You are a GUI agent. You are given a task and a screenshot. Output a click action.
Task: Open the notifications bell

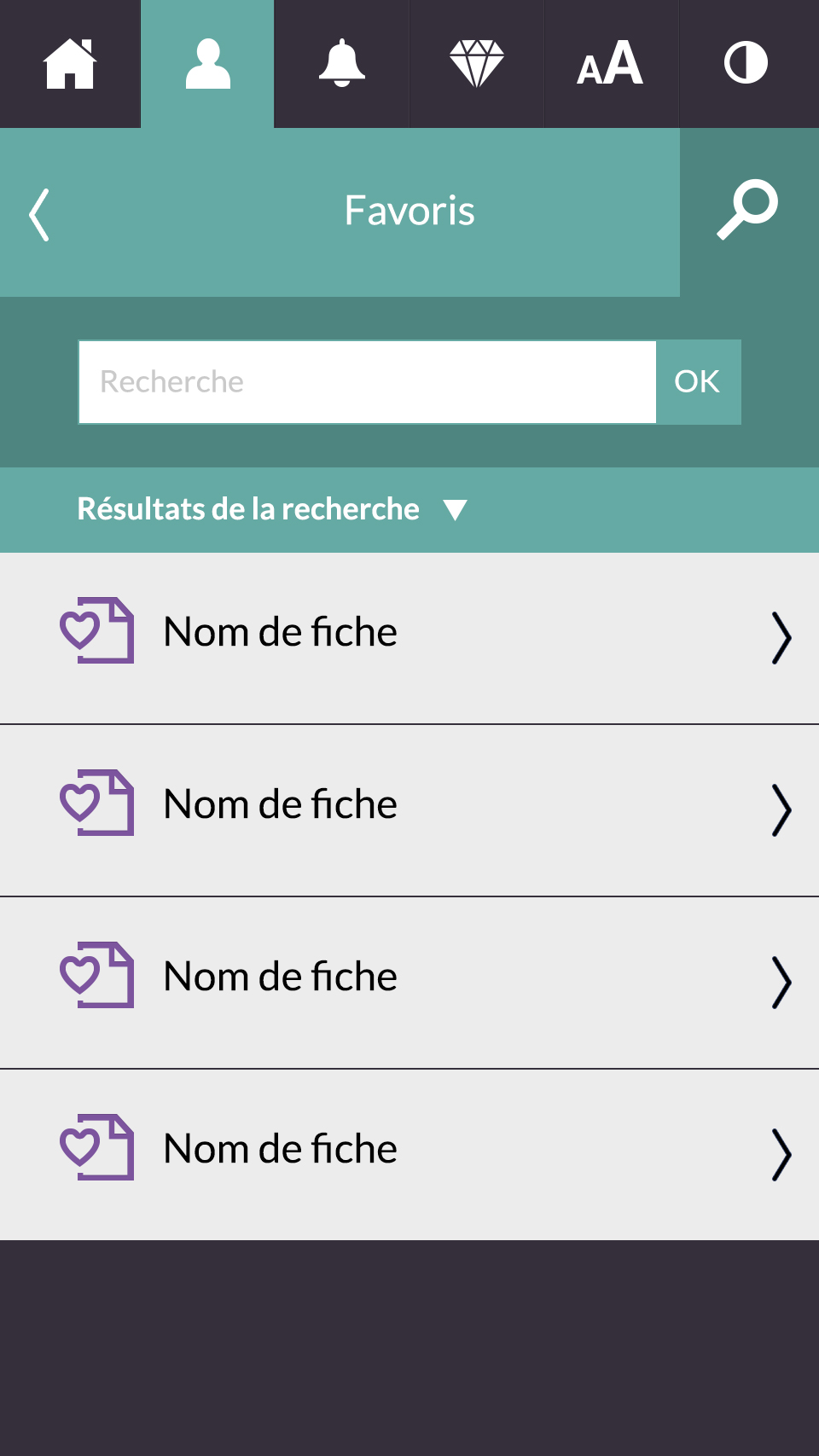point(341,64)
